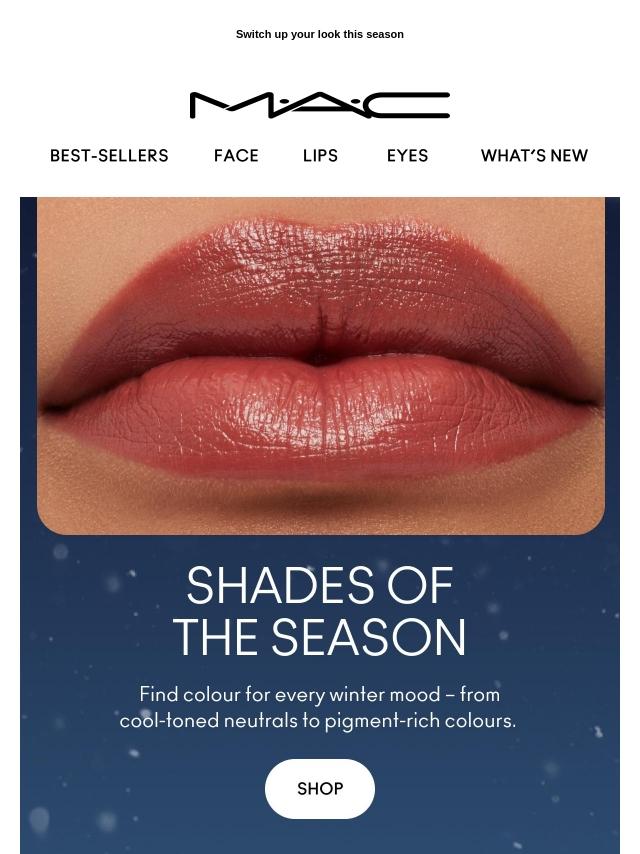640x854 pixels.
Task: View the What's New section
Action: pyautogui.click(x=534, y=156)
